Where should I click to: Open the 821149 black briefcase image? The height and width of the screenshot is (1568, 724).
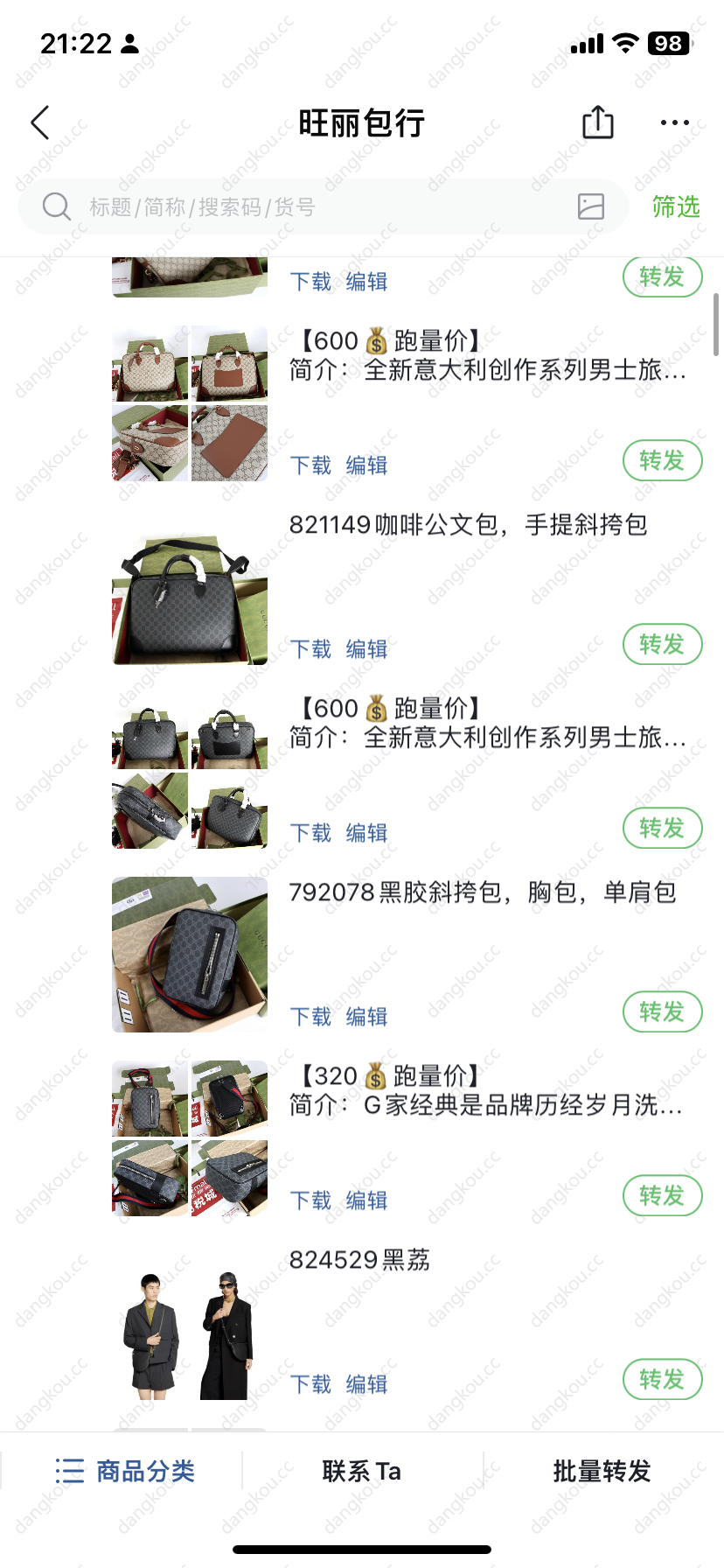point(190,587)
